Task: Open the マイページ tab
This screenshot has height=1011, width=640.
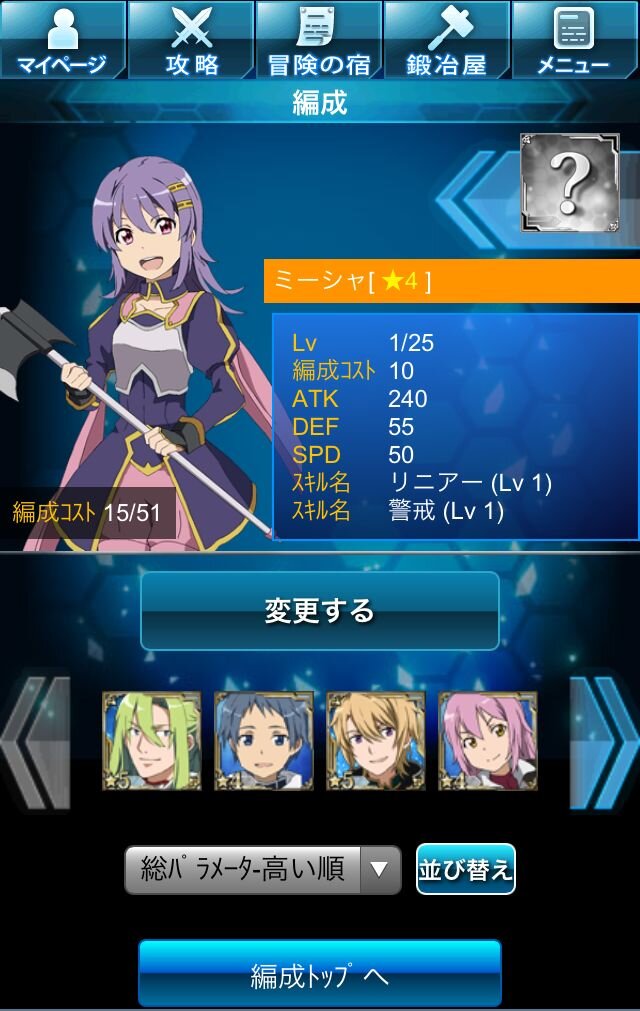Action: coord(62,40)
